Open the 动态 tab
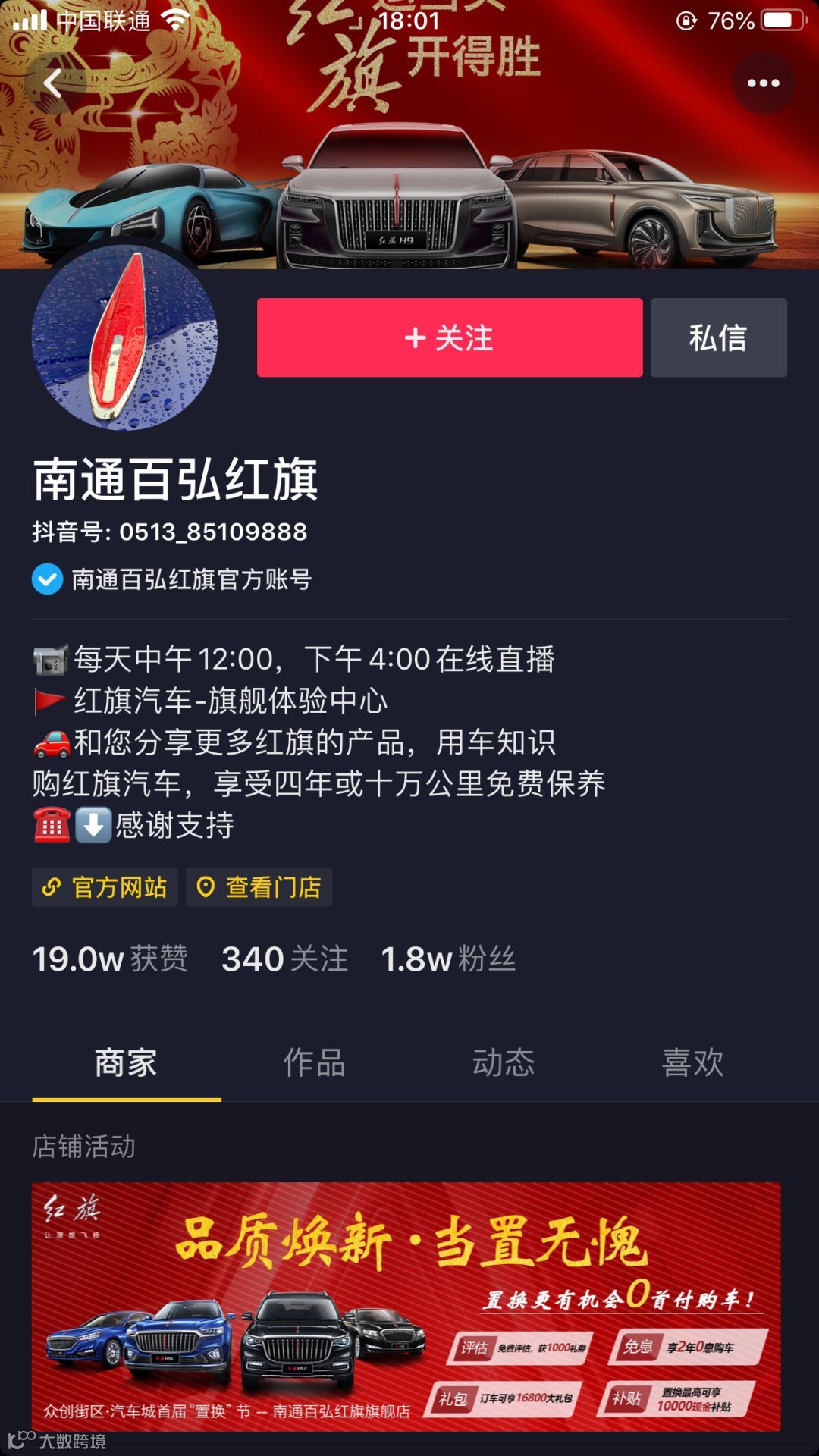This screenshot has width=819, height=1456. (x=503, y=1063)
